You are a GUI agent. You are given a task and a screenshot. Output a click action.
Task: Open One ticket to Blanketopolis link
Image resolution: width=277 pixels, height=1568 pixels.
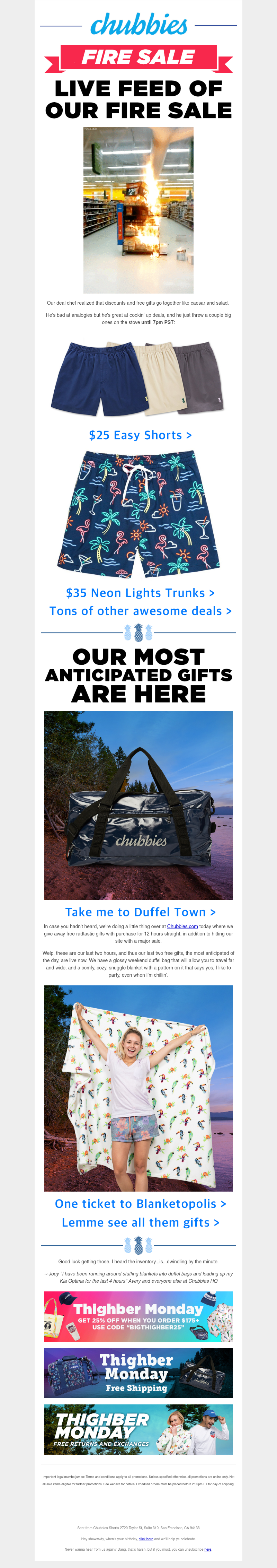click(140, 1203)
